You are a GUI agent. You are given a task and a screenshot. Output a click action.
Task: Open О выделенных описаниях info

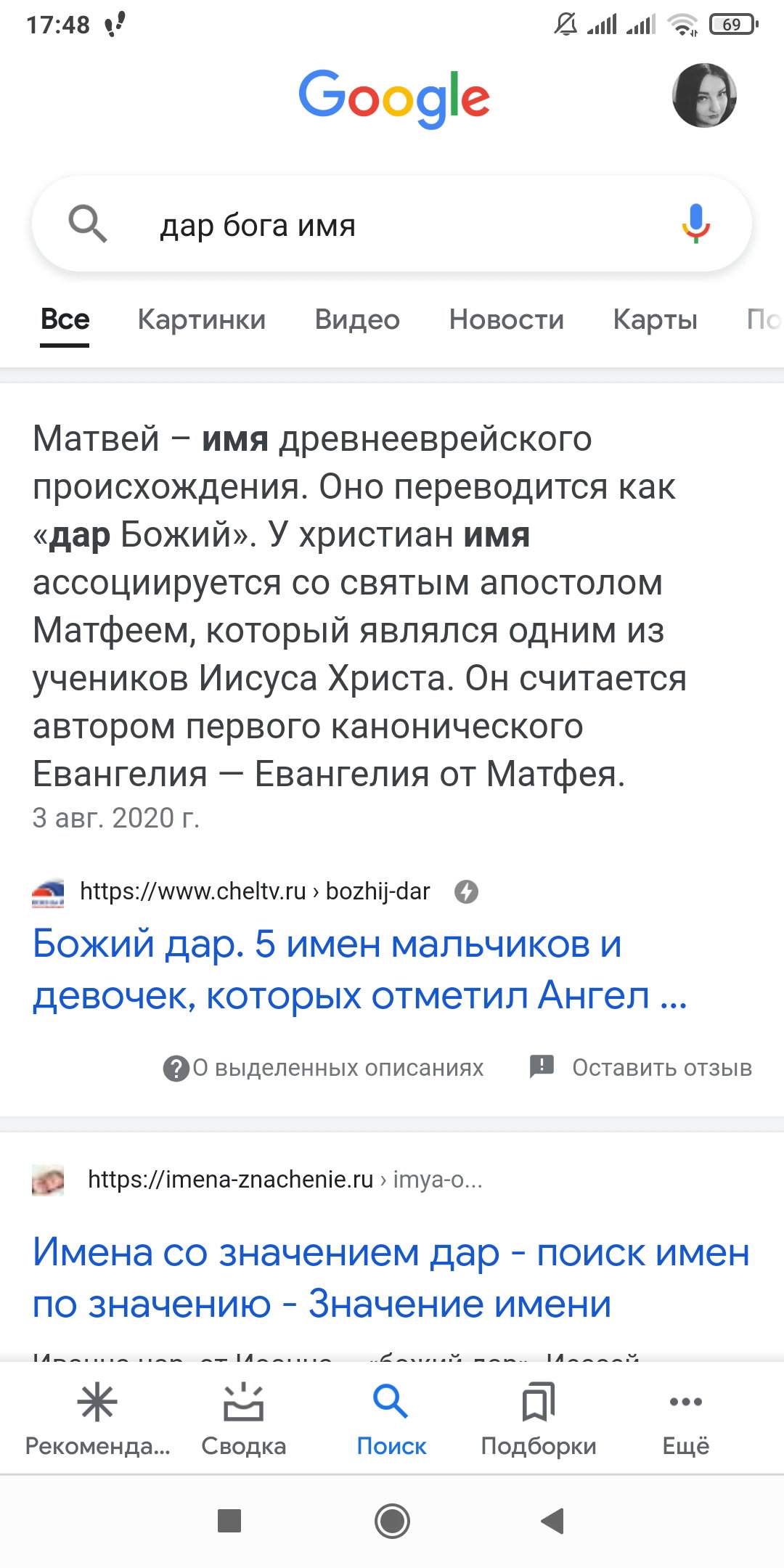(x=324, y=1068)
